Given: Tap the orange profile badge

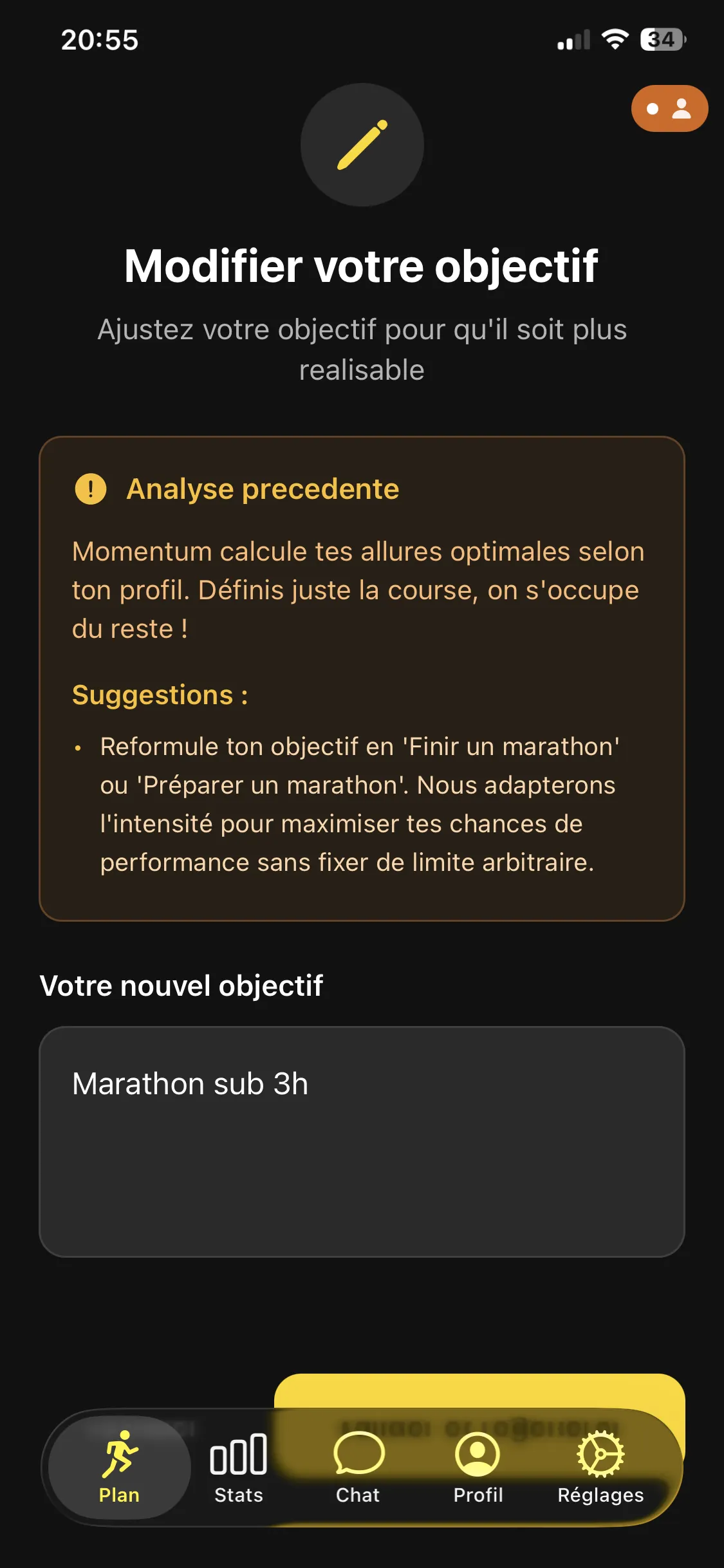Looking at the screenshot, I should pyautogui.click(x=669, y=109).
